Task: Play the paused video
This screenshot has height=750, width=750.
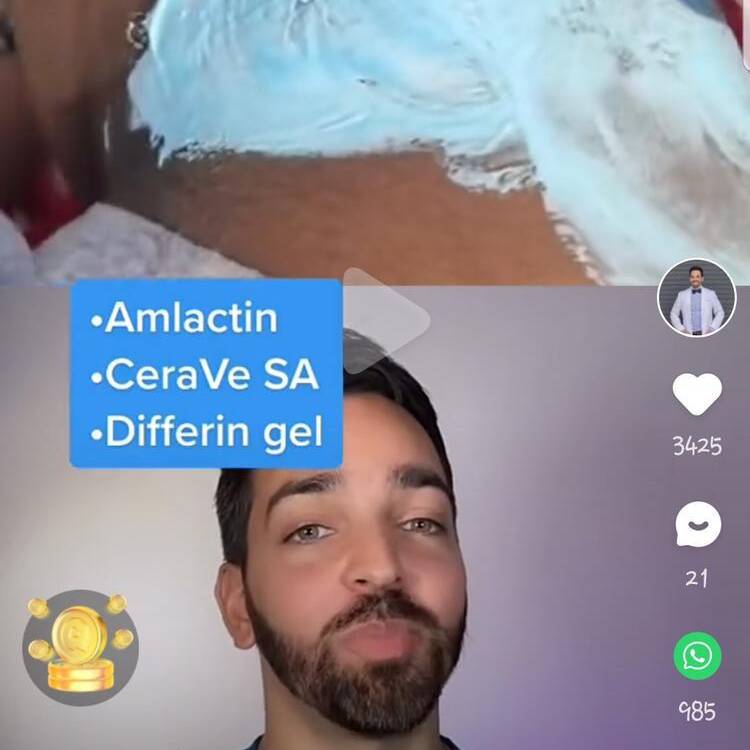Action: coord(388,320)
